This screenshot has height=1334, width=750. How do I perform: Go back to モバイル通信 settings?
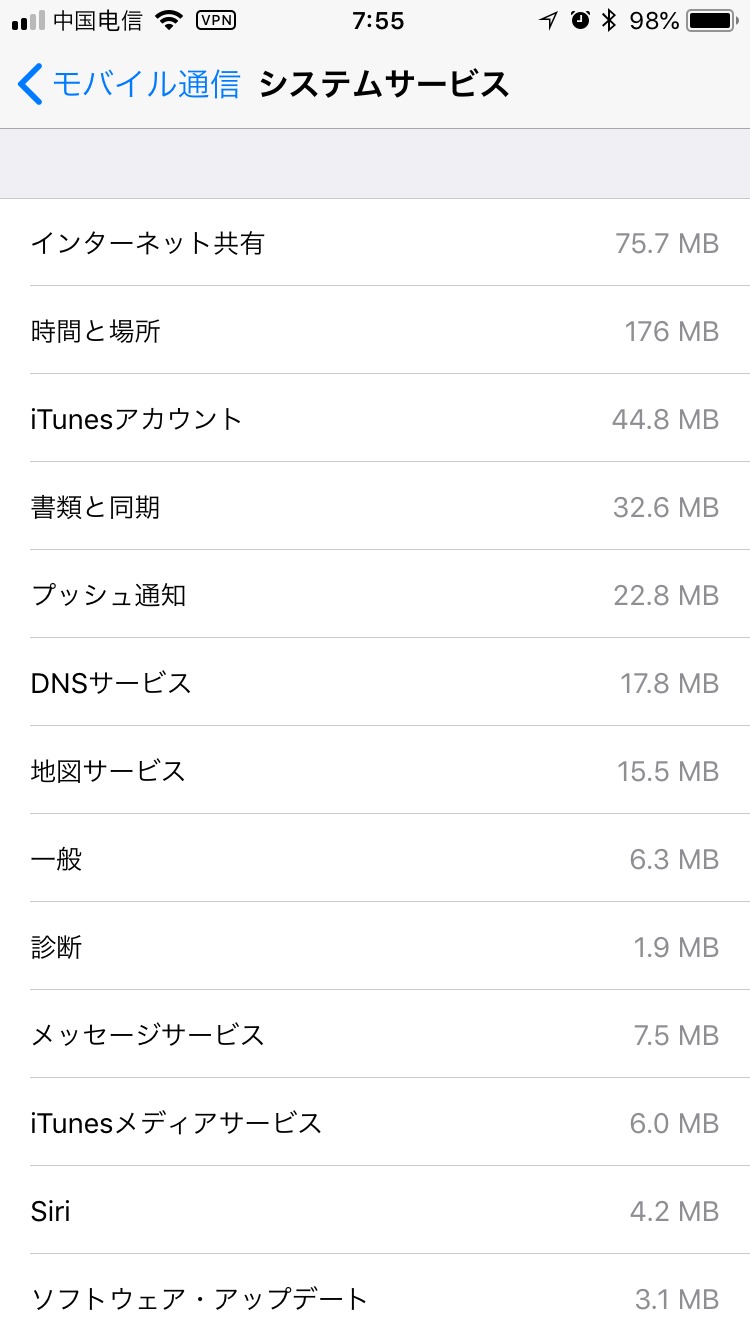coord(130,85)
